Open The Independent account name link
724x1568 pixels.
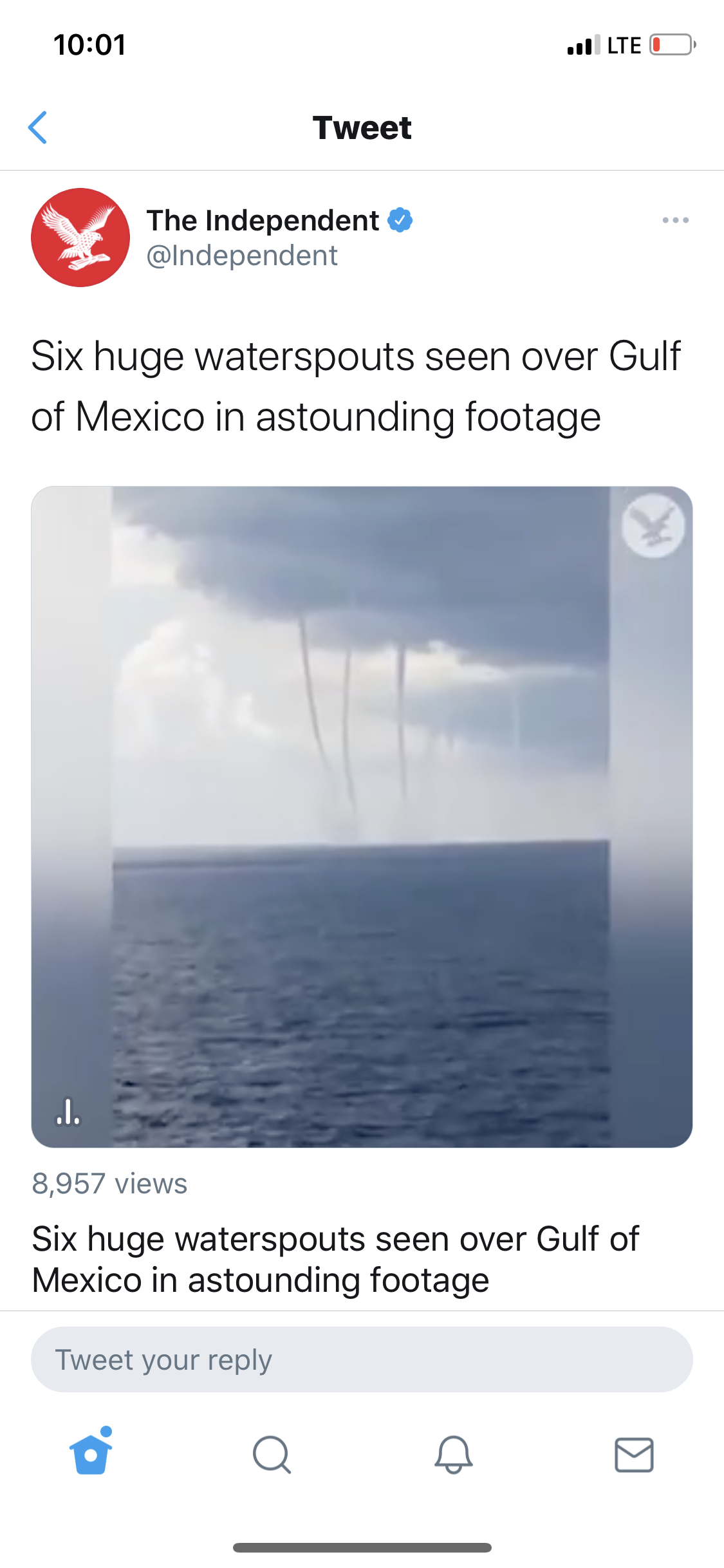(x=263, y=221)
